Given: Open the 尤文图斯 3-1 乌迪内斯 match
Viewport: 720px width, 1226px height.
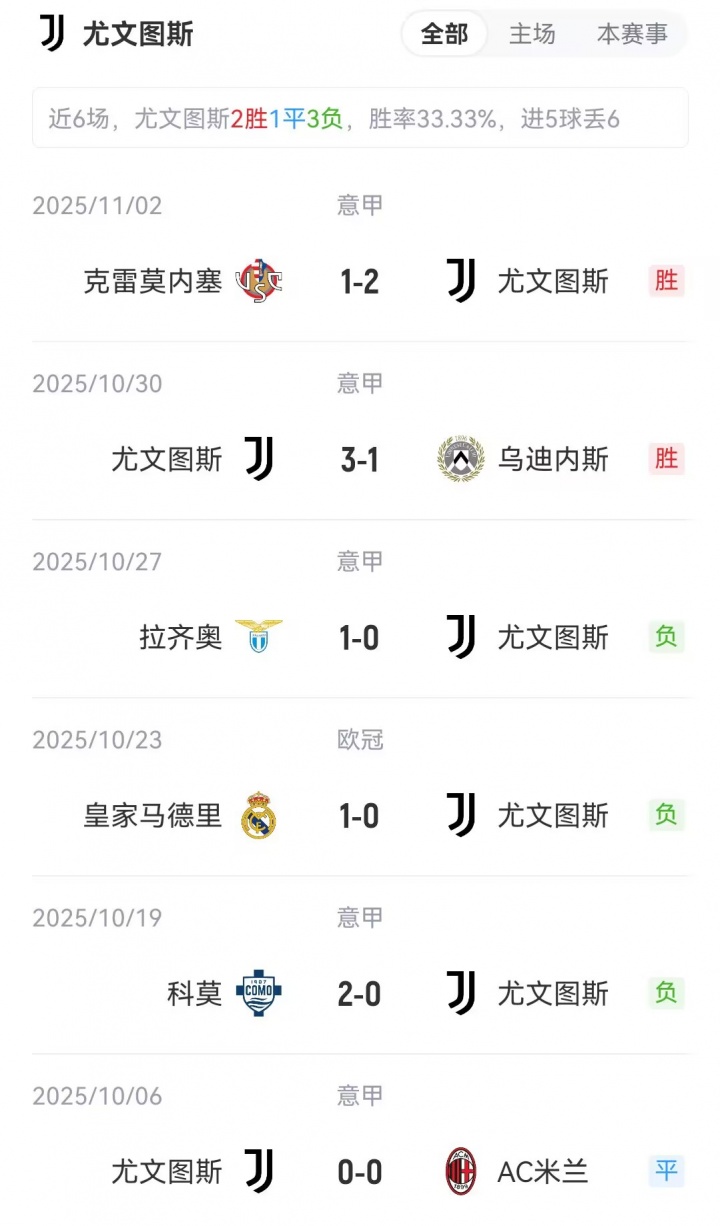Looking at the screenshot, I should [360, 460].
